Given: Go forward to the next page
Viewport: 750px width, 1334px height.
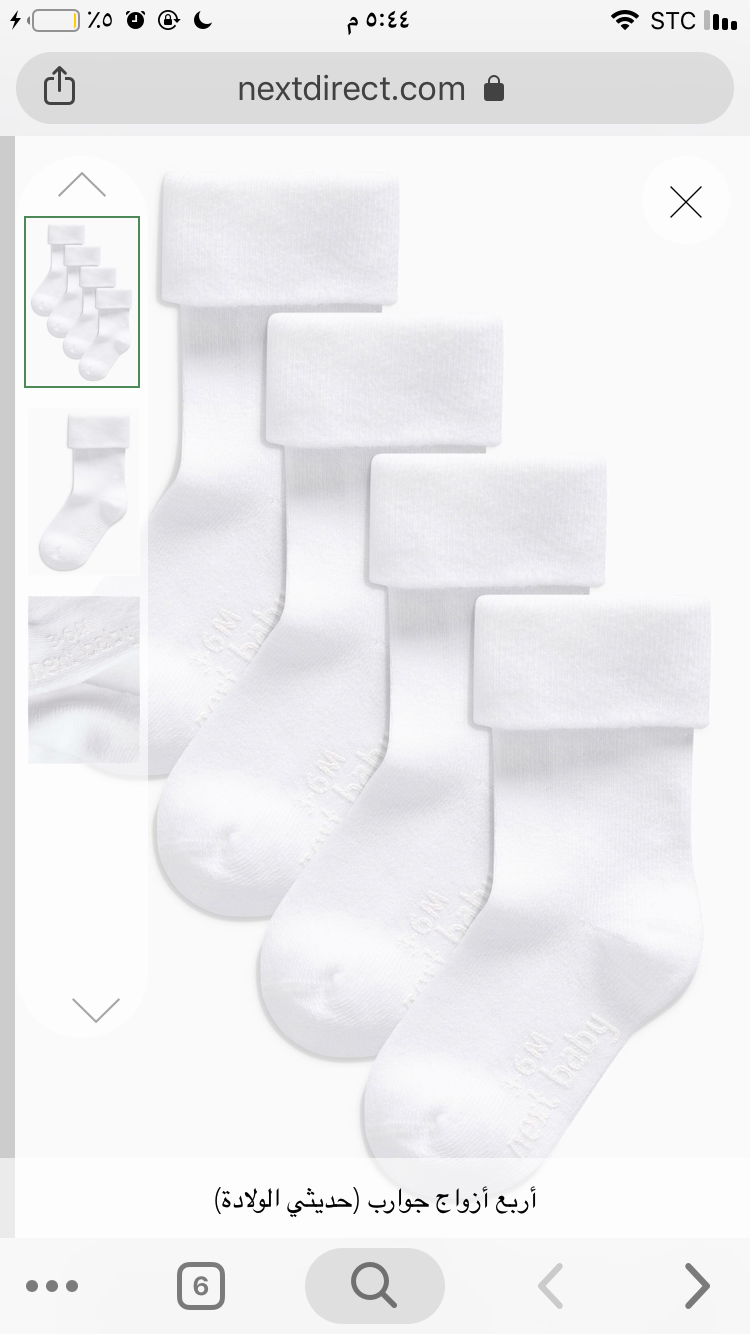Looking at the screenshot, I should (x=696, y=1286).
